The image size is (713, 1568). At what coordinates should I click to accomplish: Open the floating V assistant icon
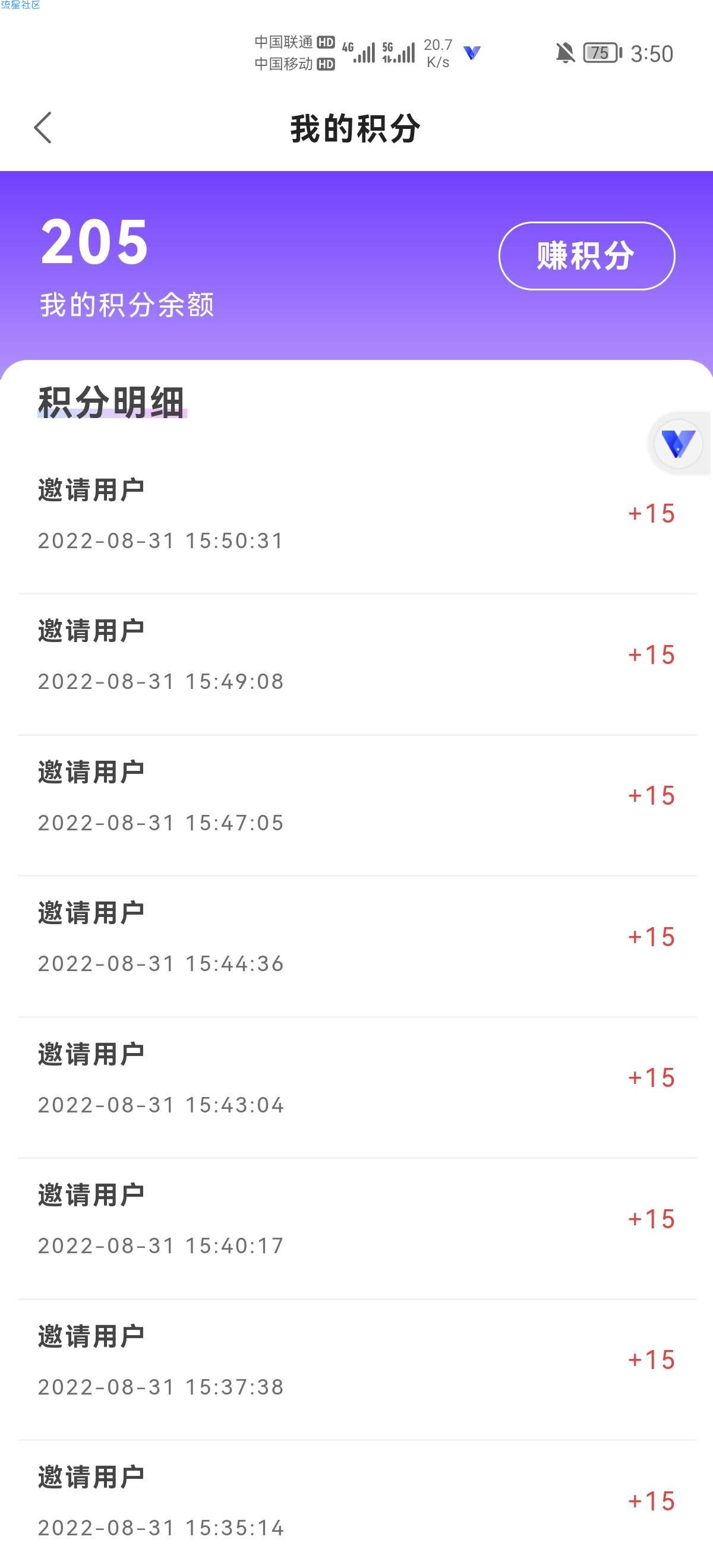[679, 443]
